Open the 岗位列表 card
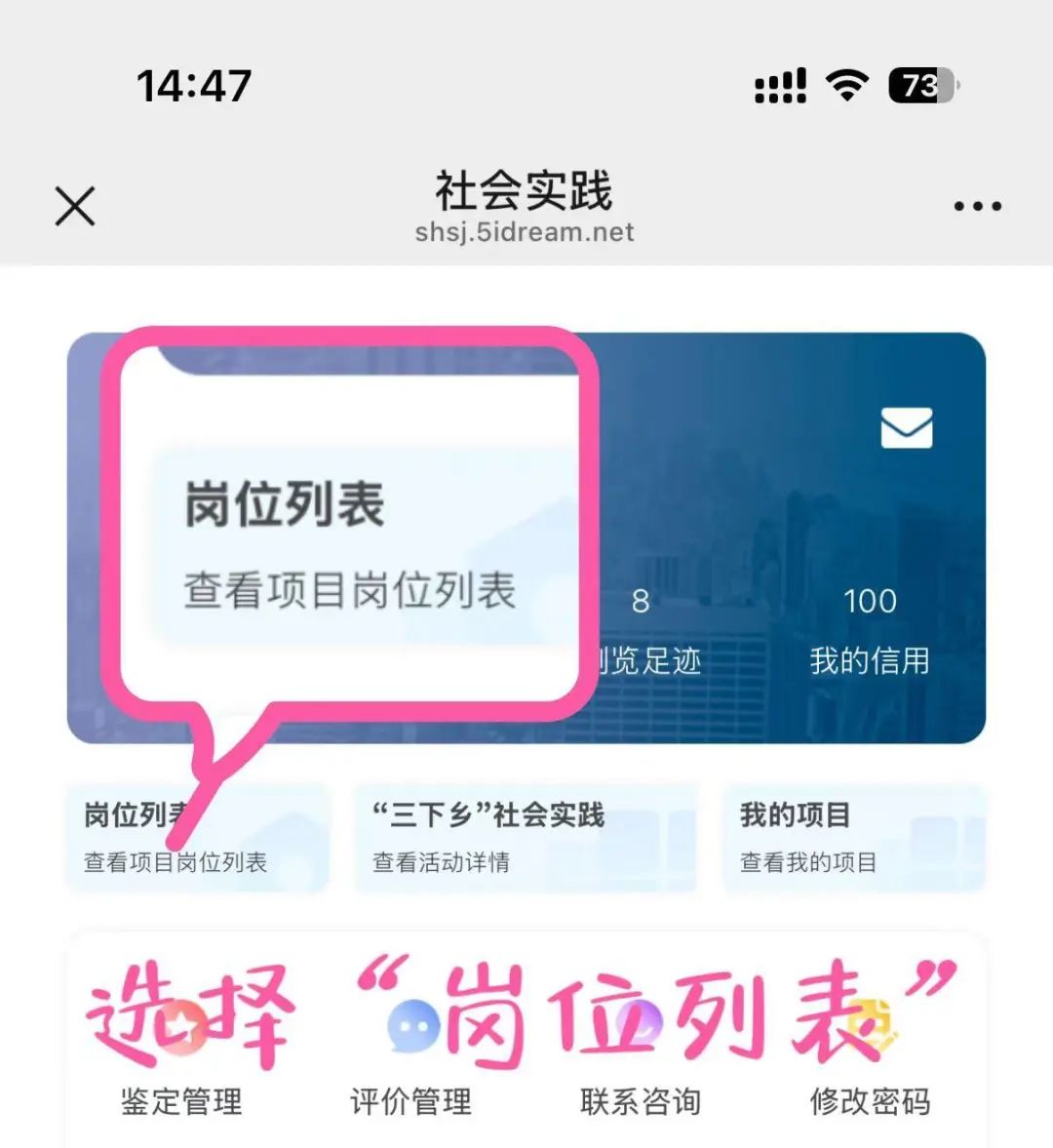Screen dimensions: 1053x1148 point(197,837)
